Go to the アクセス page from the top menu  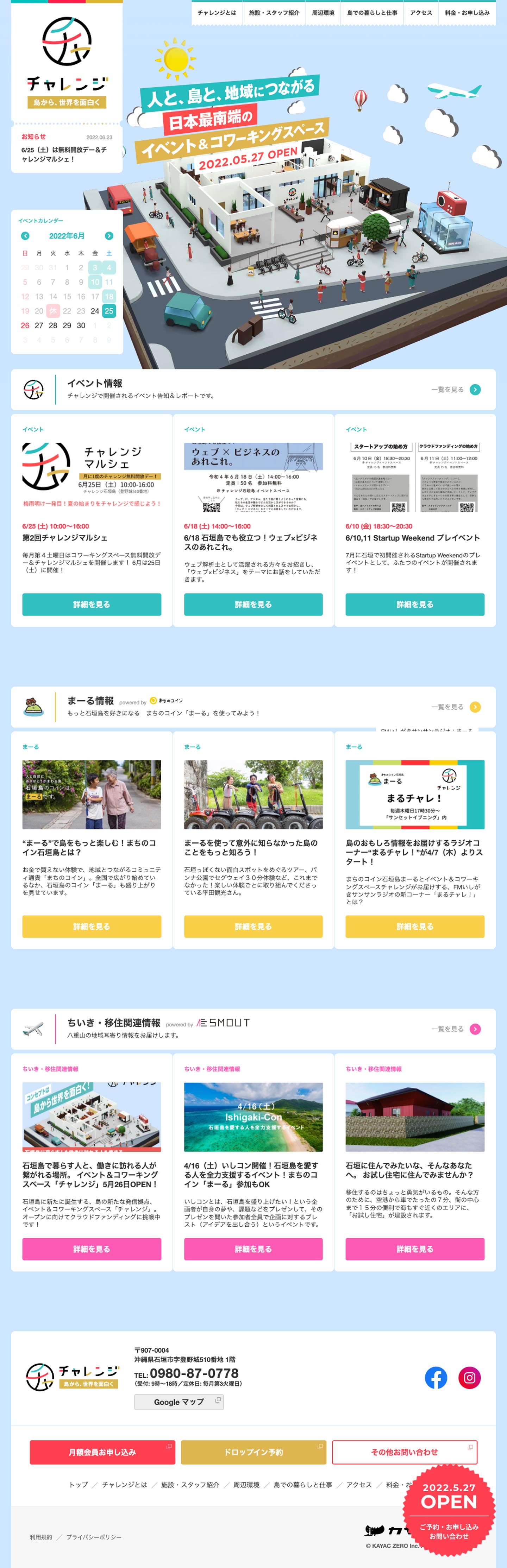click(x=420, y=13)
